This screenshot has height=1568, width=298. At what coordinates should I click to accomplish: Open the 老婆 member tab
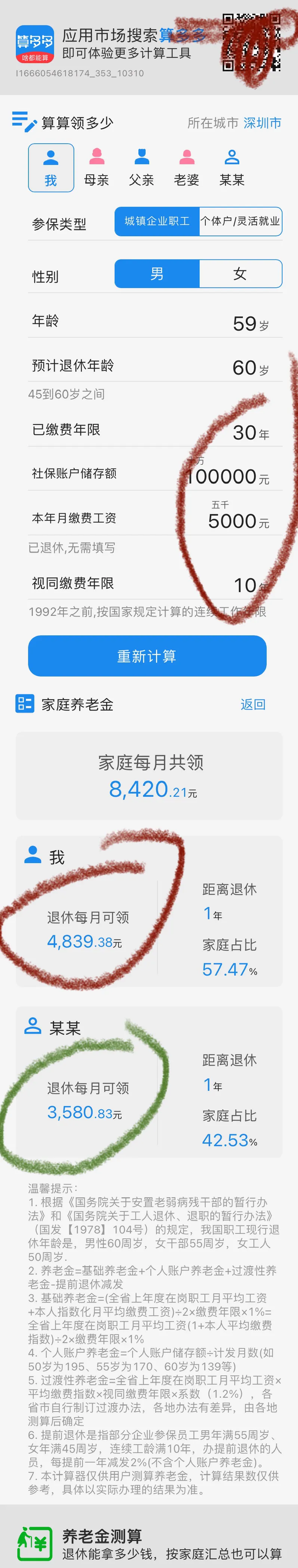pyautogui.click(x=187, y=167)
